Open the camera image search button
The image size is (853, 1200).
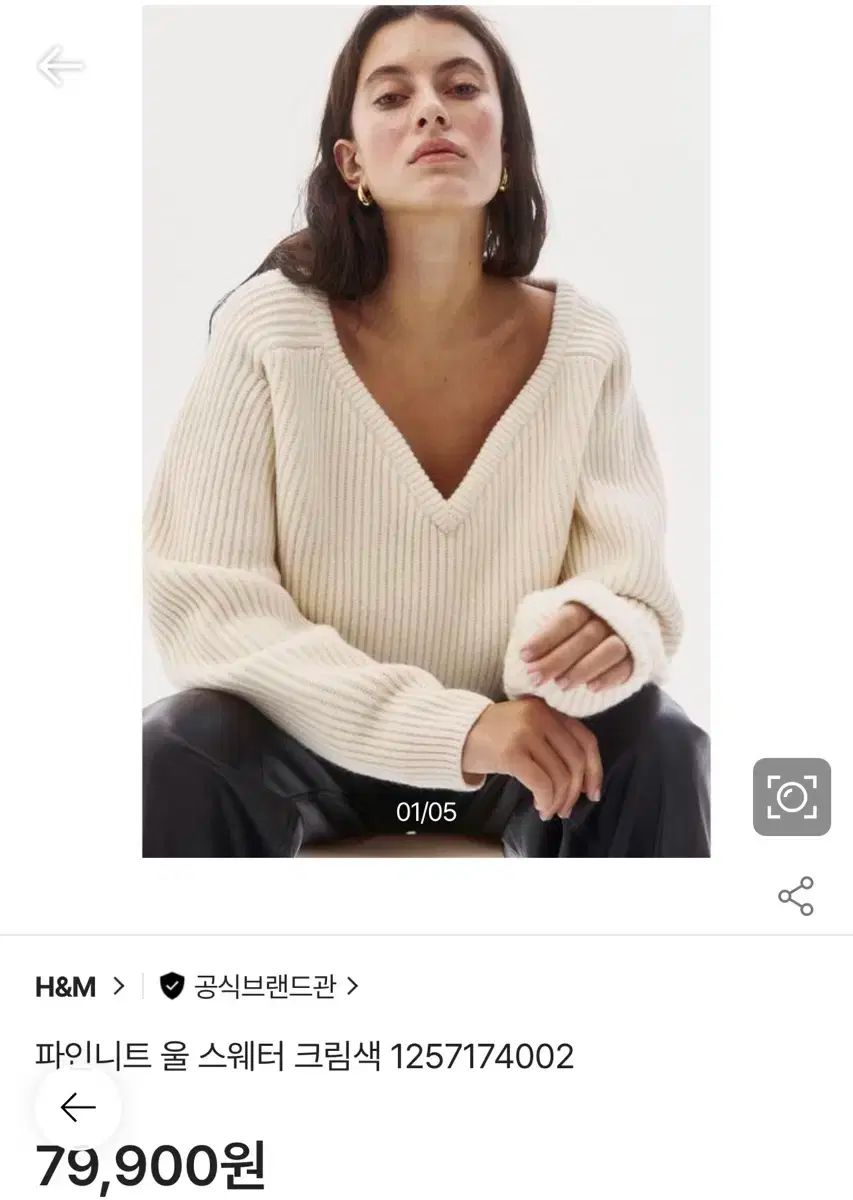791,797
